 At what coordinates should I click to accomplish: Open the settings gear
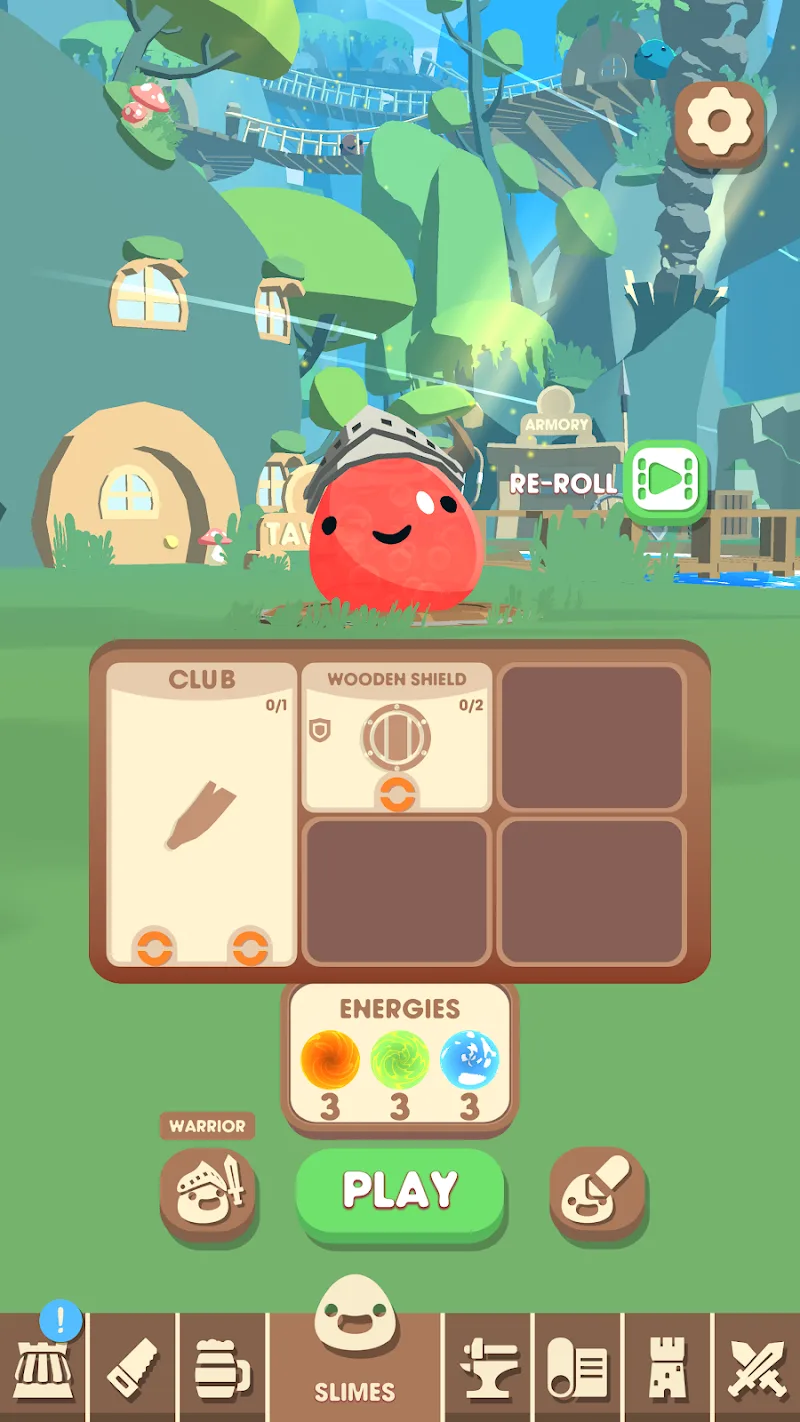720,123
